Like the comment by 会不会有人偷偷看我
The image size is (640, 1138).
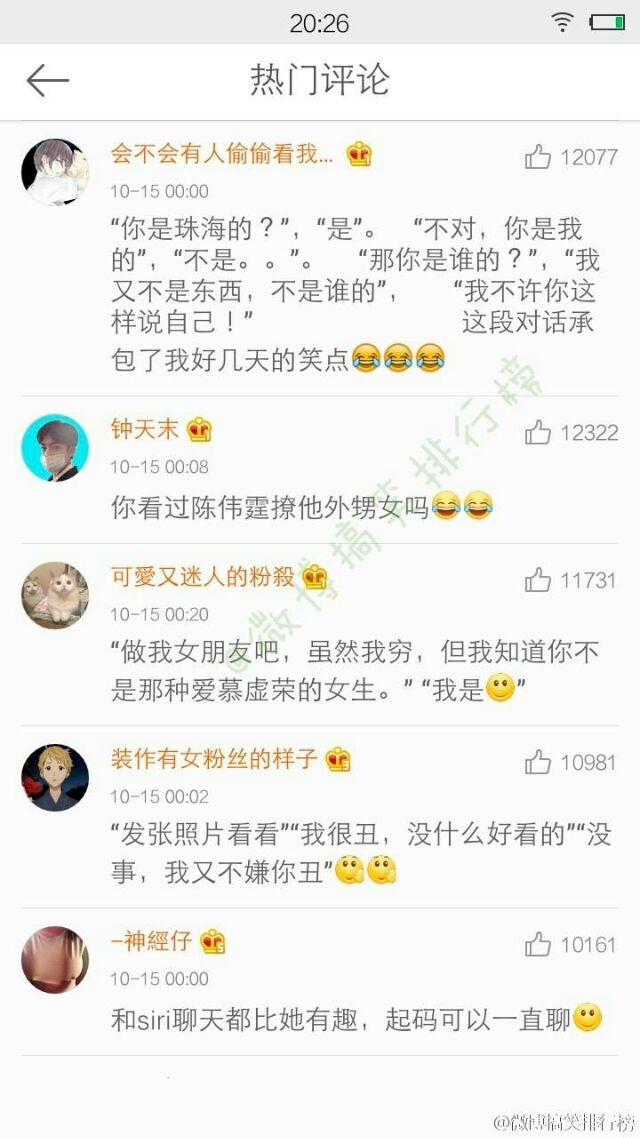click(538, 156)
